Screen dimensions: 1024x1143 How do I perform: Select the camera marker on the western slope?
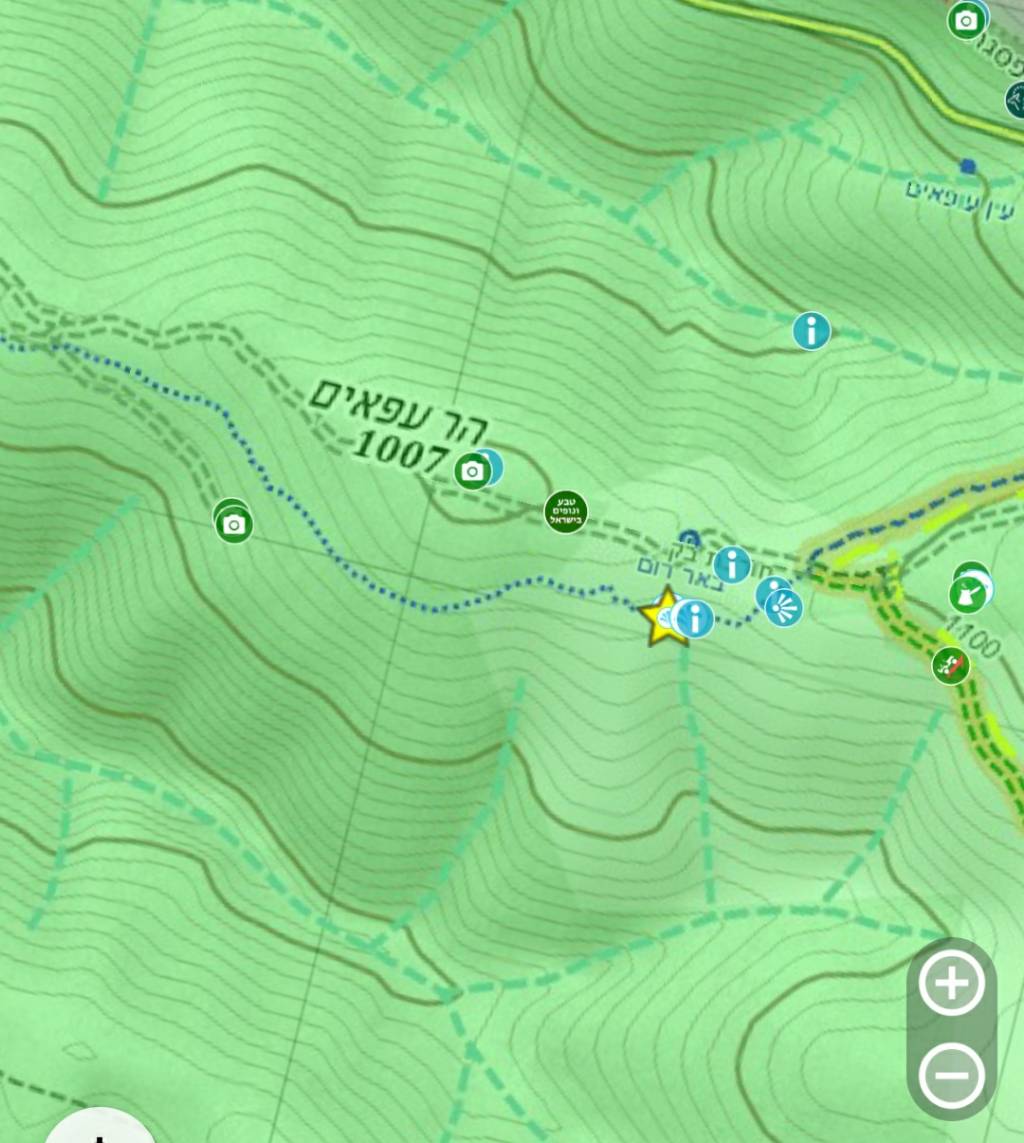click(x=234, y=524)
